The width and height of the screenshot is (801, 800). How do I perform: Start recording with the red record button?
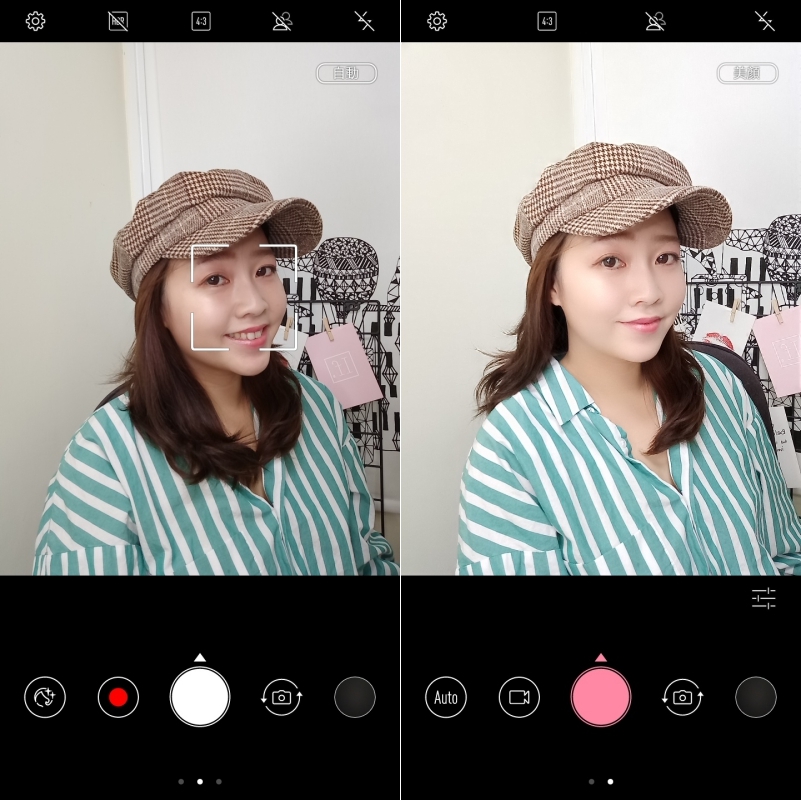118,697
